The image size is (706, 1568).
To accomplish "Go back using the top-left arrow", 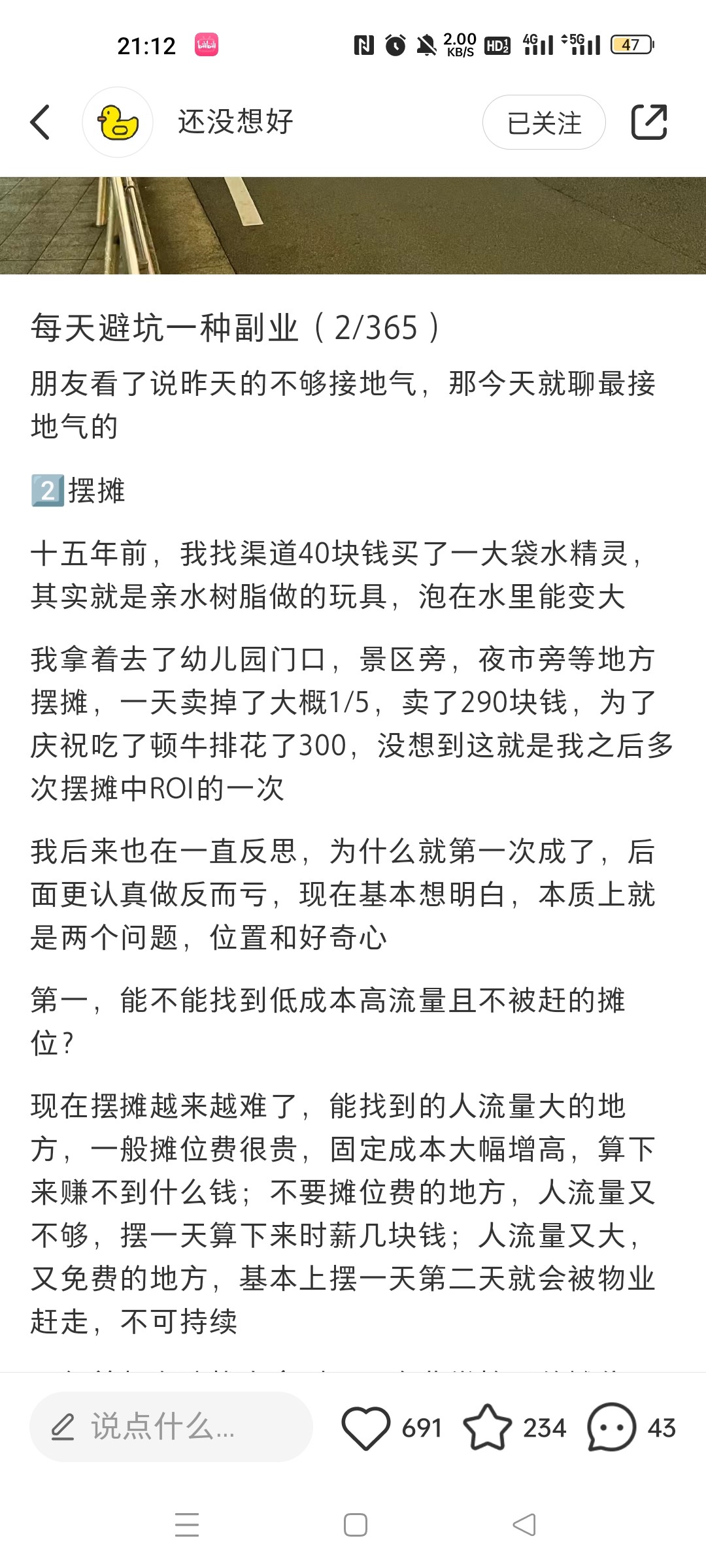I will [41, 122].
